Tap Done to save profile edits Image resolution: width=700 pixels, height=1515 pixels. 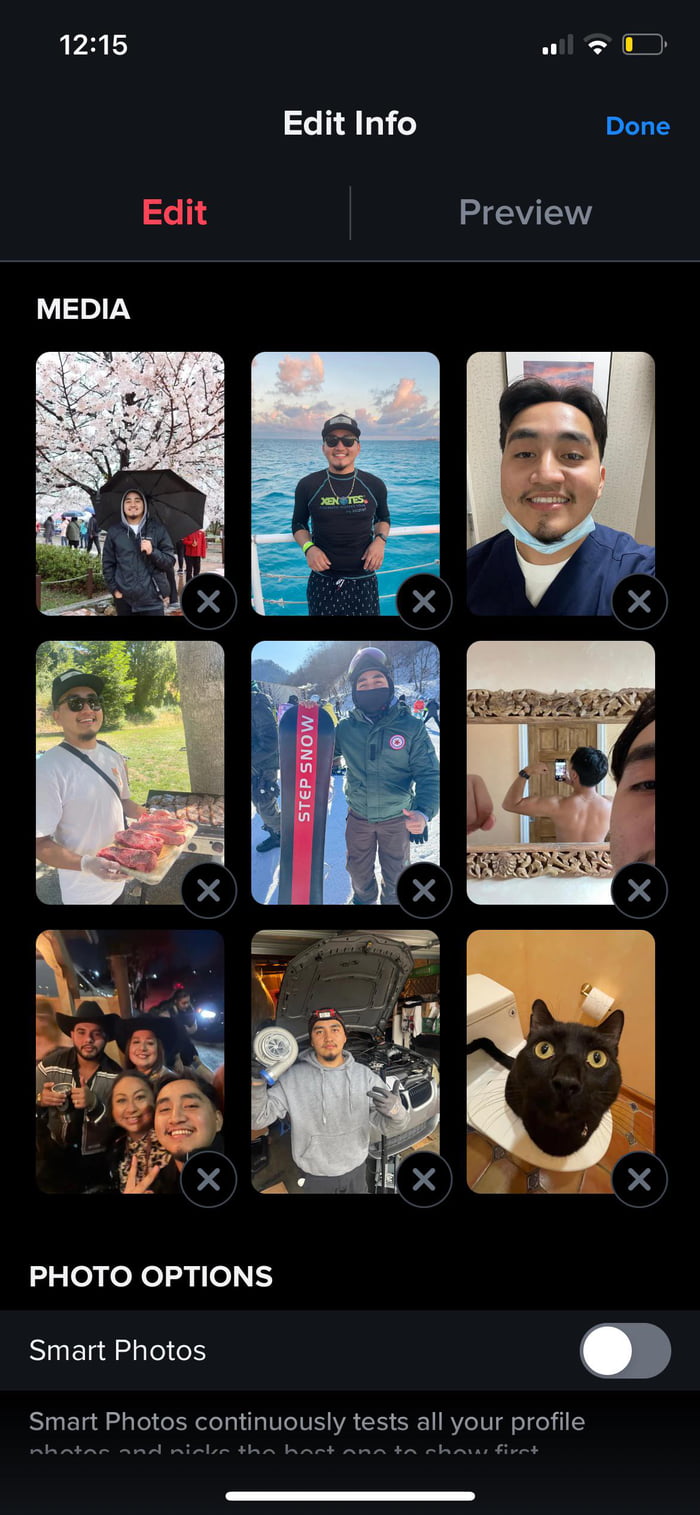637,126
